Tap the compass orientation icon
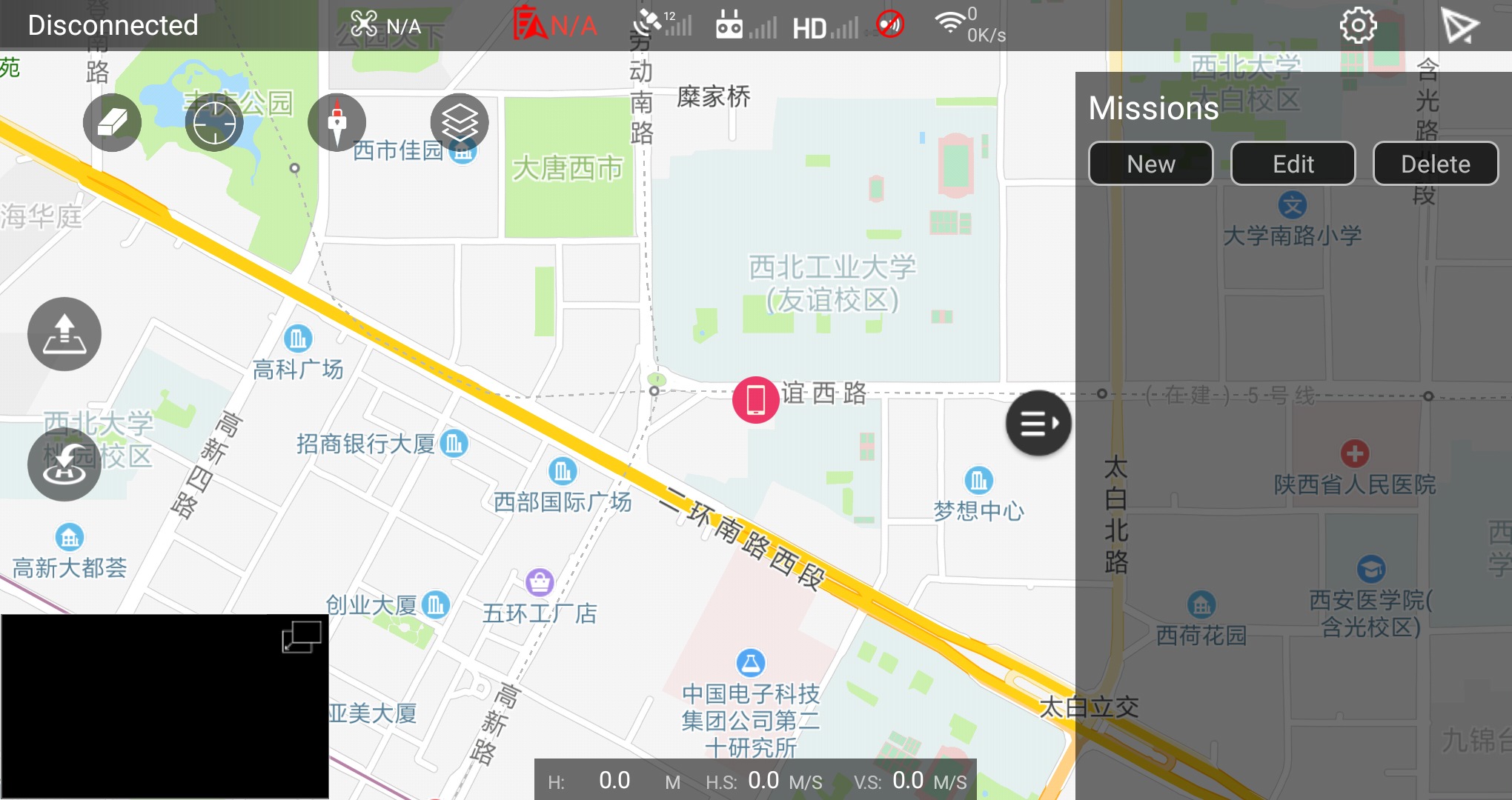The width and height of the screenshot is (1512, 800). (x=337, y=122)
